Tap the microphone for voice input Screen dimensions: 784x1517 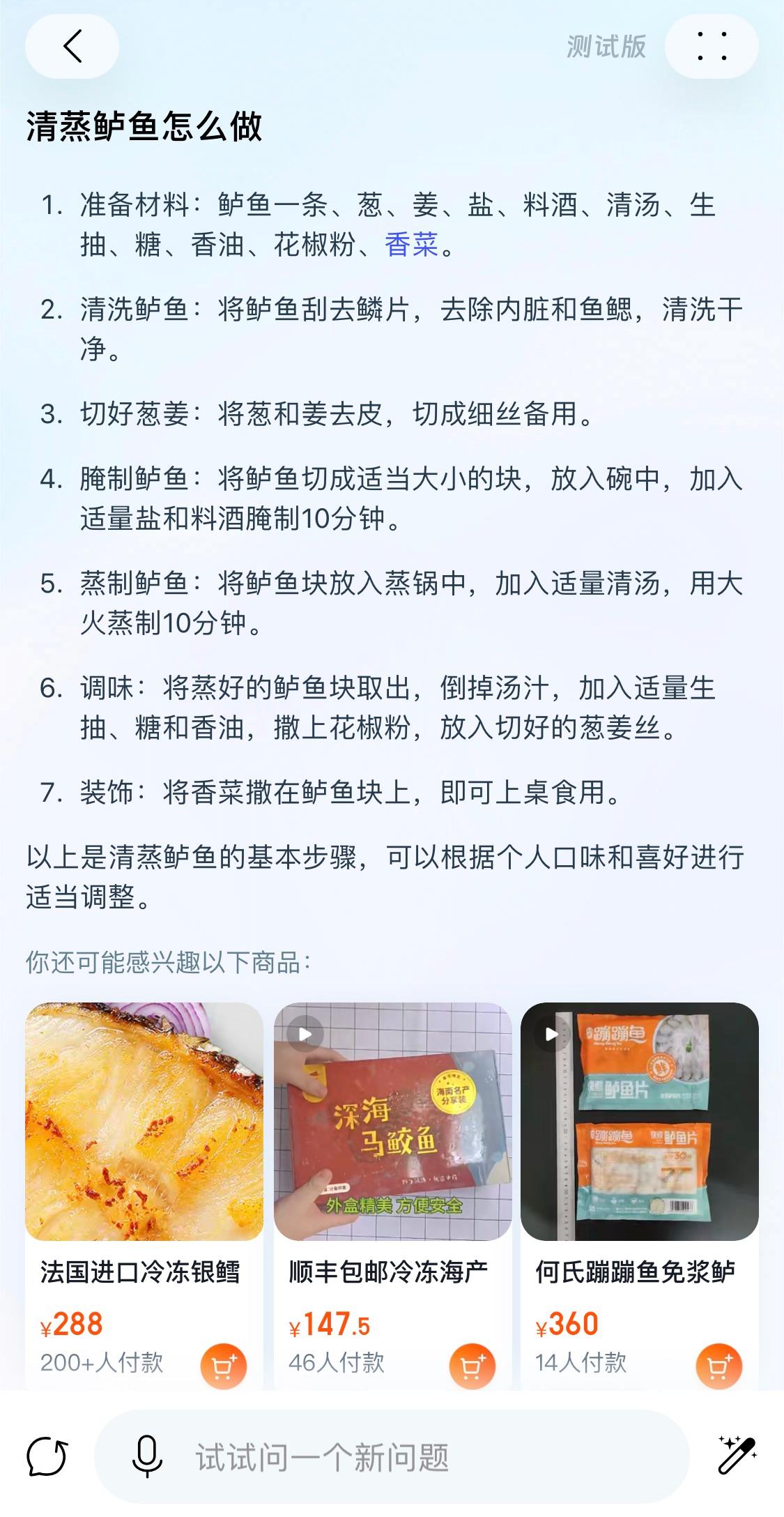[x=147, y=1456]
